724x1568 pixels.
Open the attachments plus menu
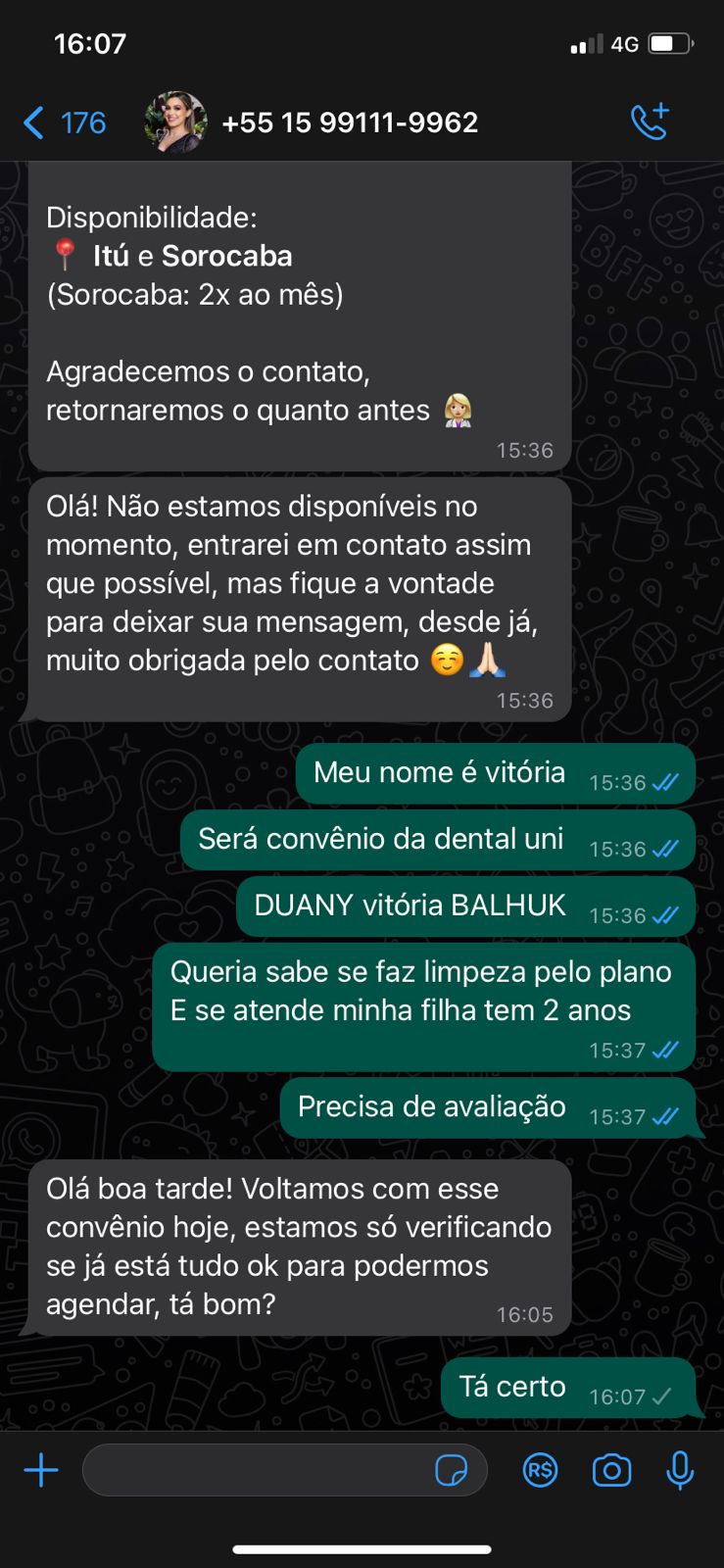[41, 1470]
